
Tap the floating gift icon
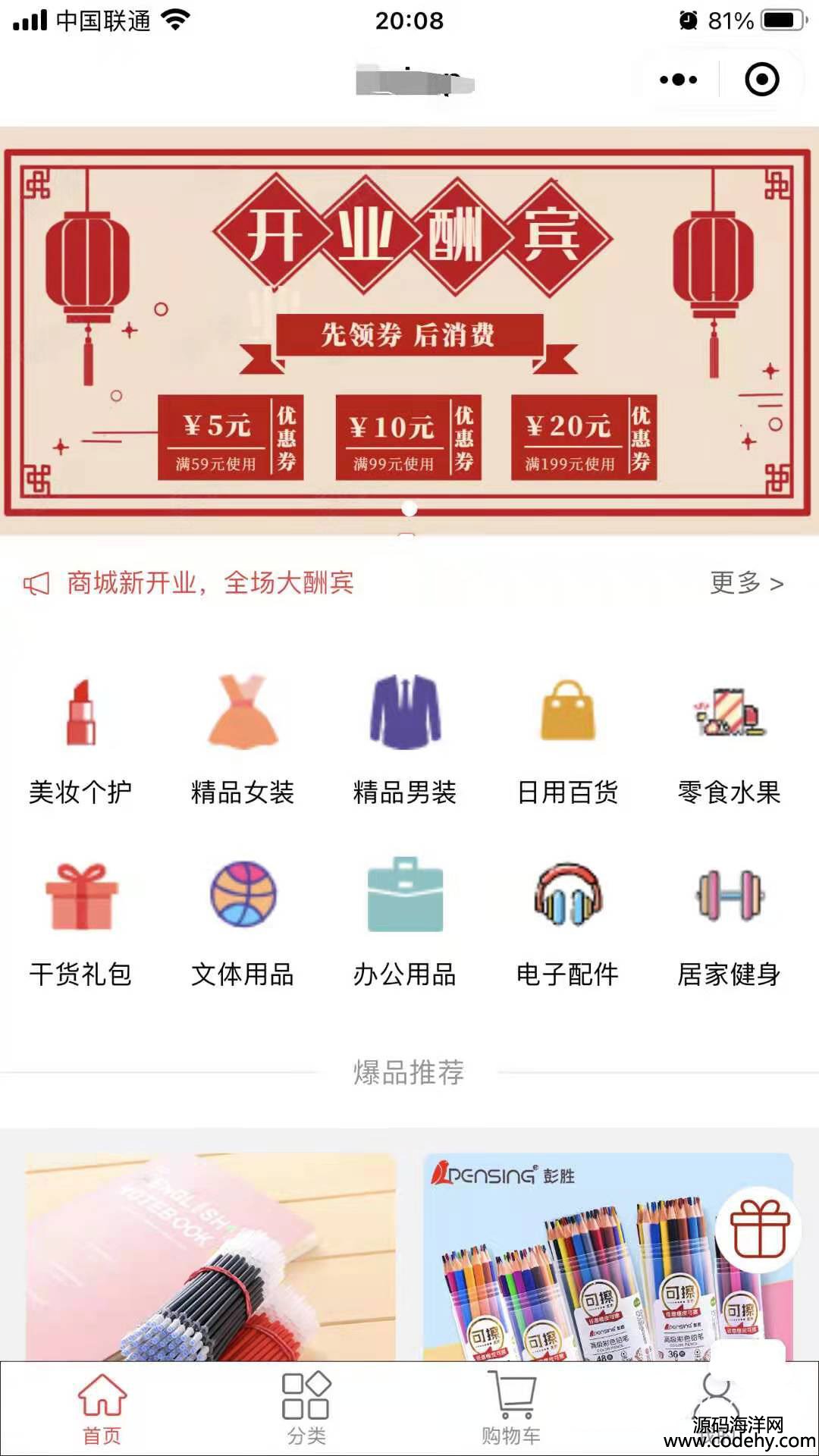pos(759,1229)
